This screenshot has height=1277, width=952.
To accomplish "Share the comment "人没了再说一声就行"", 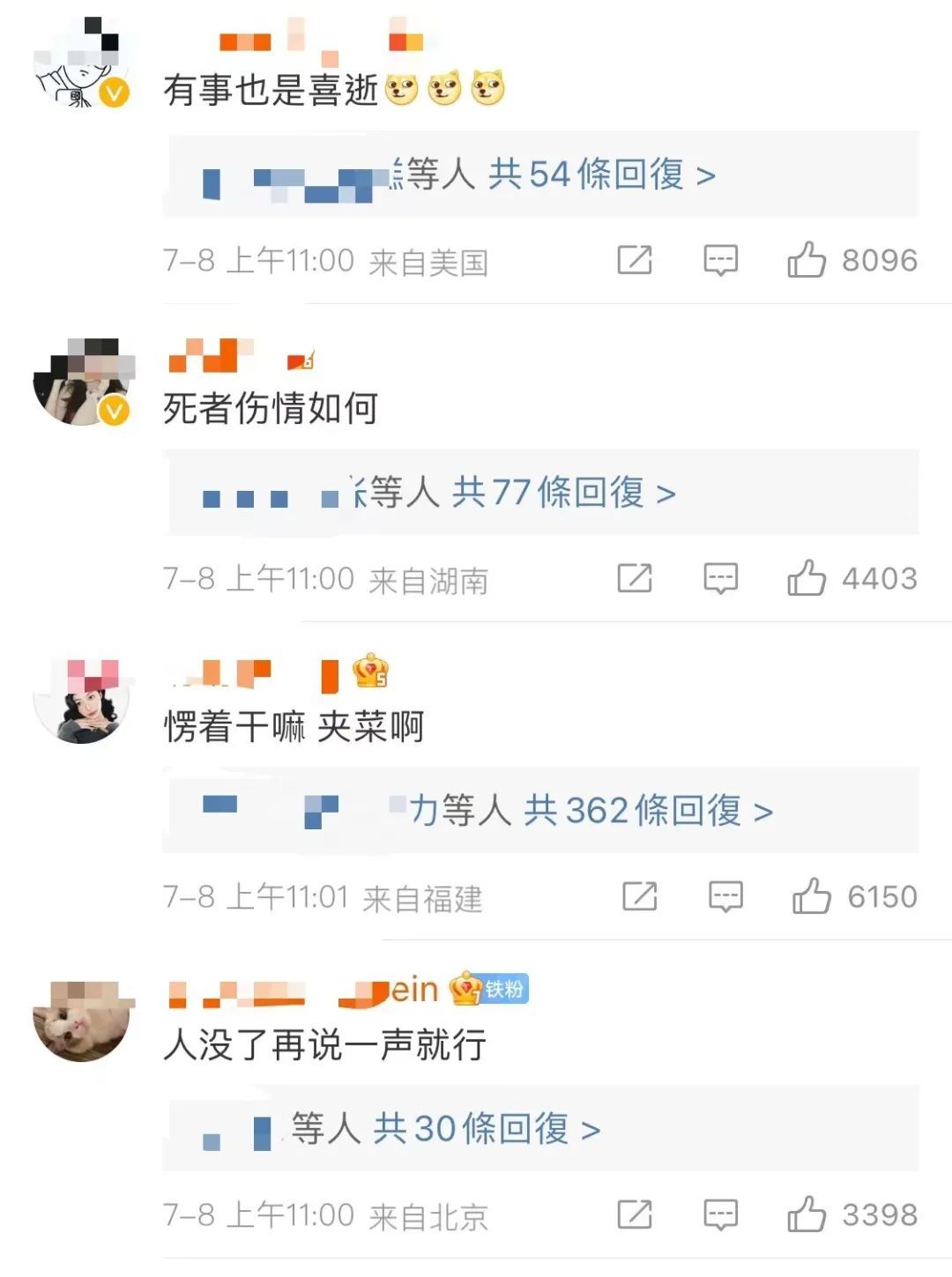I will click(x=635, y=1214).
